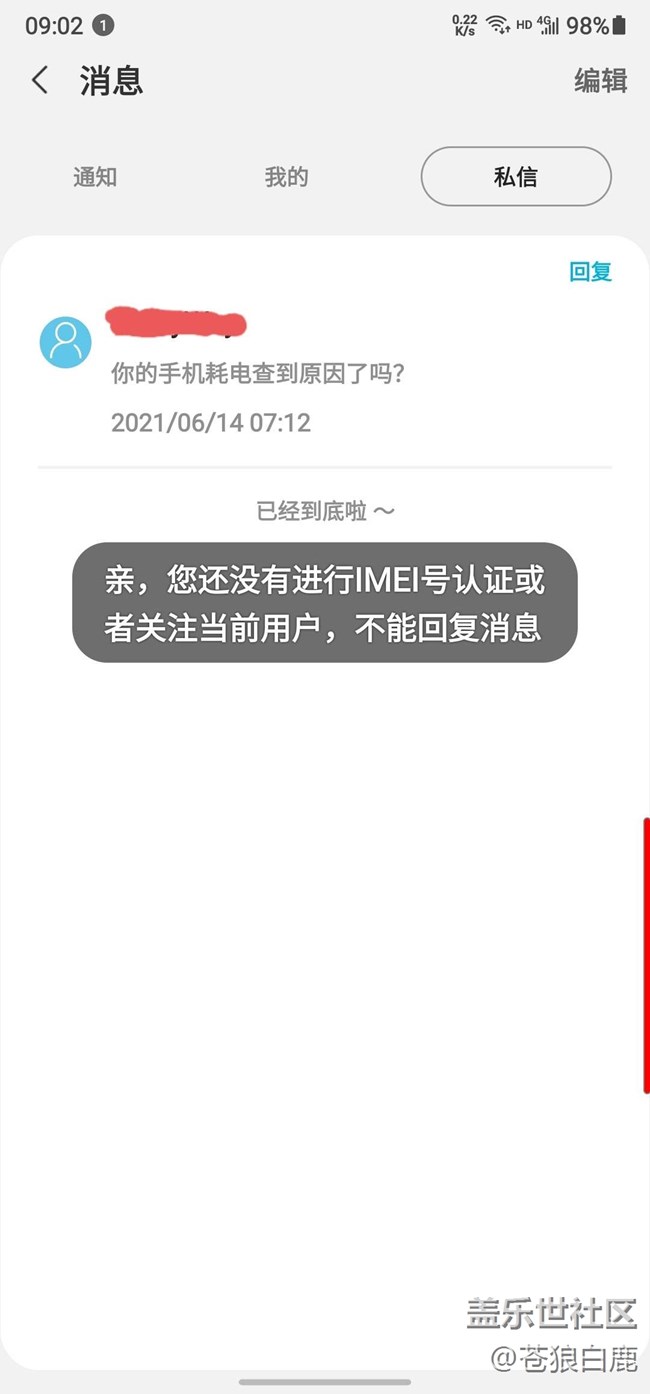Tap 回复 to reply to the message
650x1394 pixels.
[590, 271]
